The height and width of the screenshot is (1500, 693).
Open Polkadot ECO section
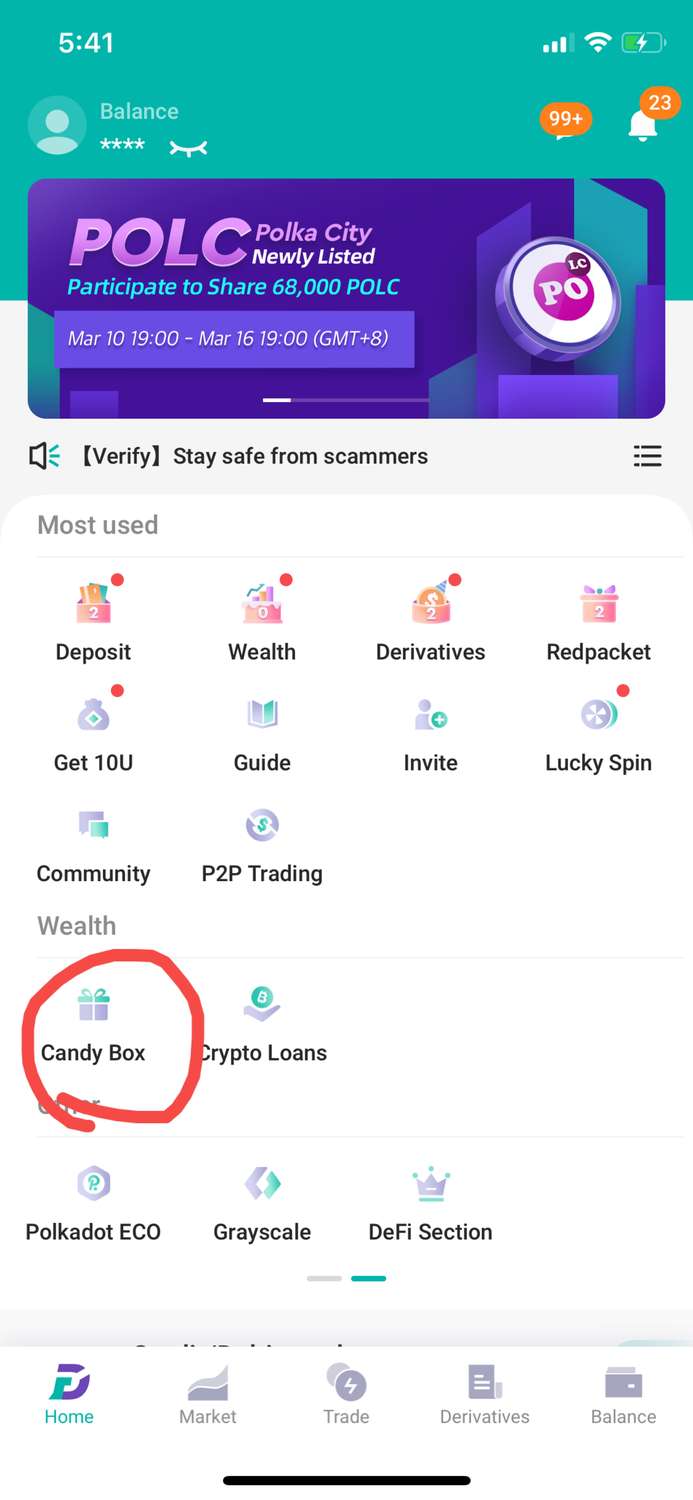(93, 1202)
